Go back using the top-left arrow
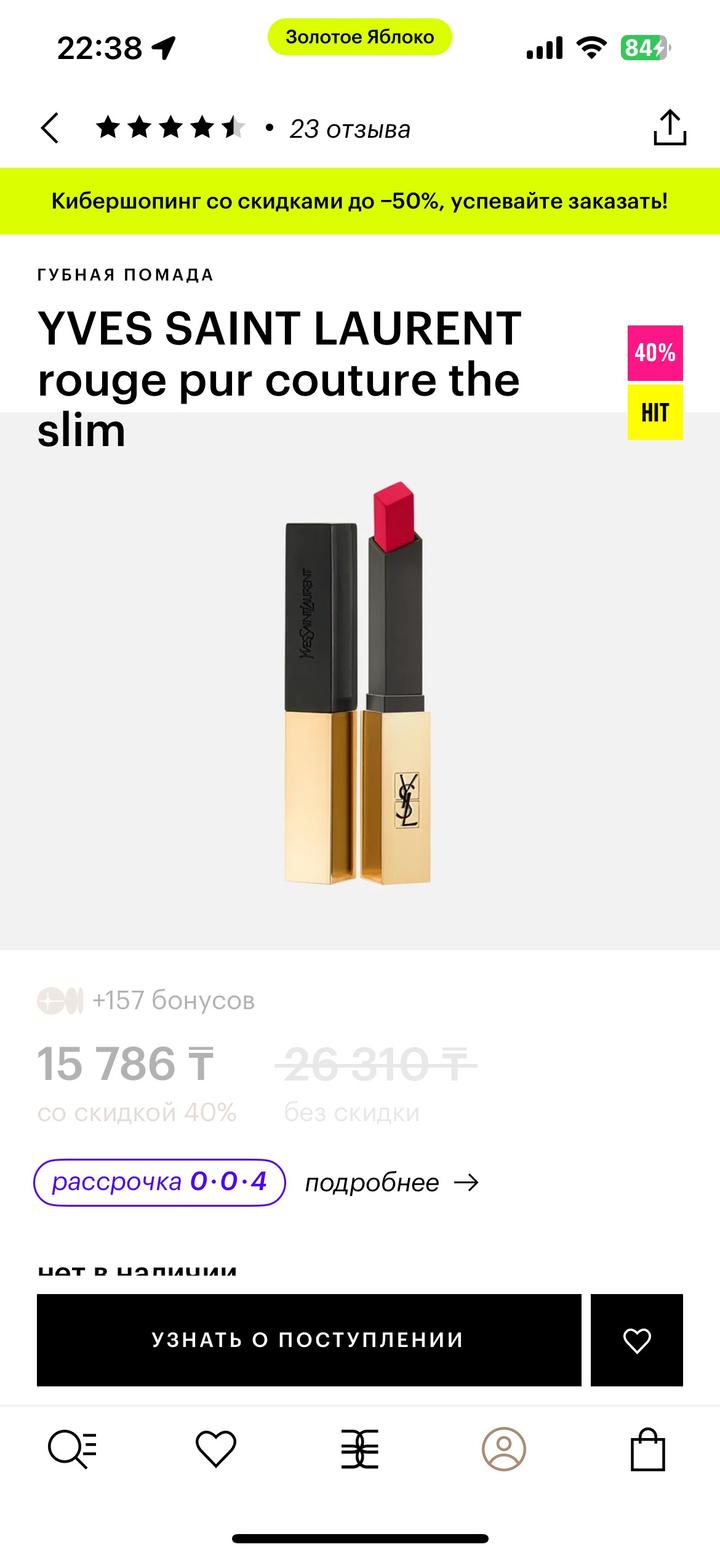Image resolution: width=720 pixels, height=1558 pixels. pos(49,129)
